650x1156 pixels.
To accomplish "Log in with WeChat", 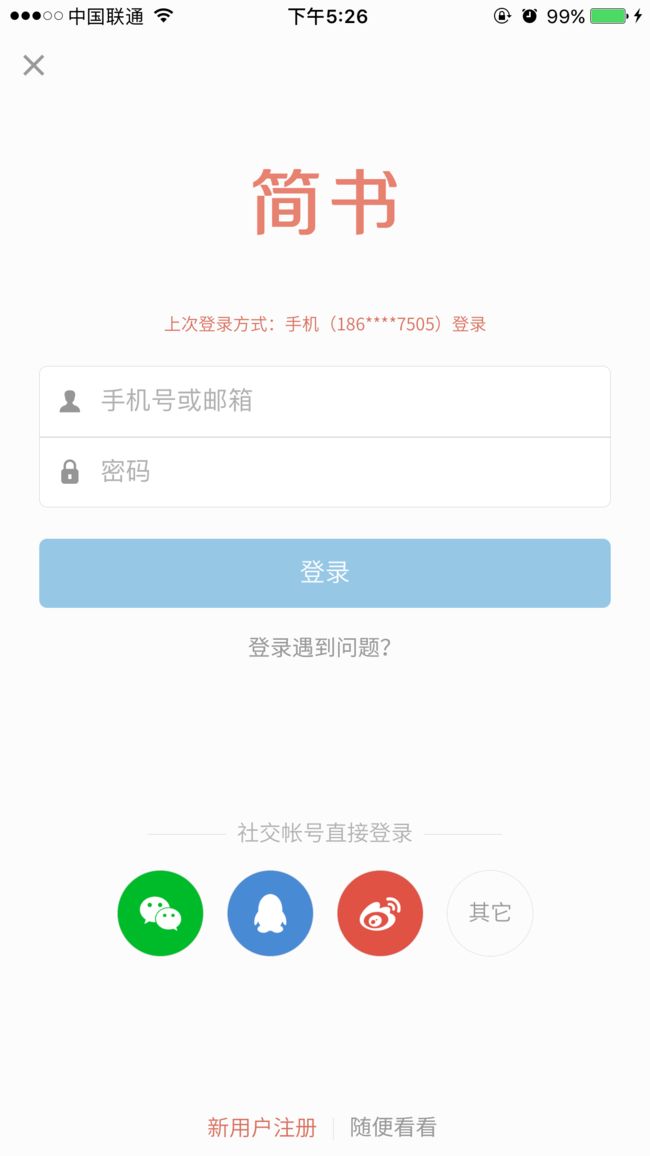I will point(160,913).
